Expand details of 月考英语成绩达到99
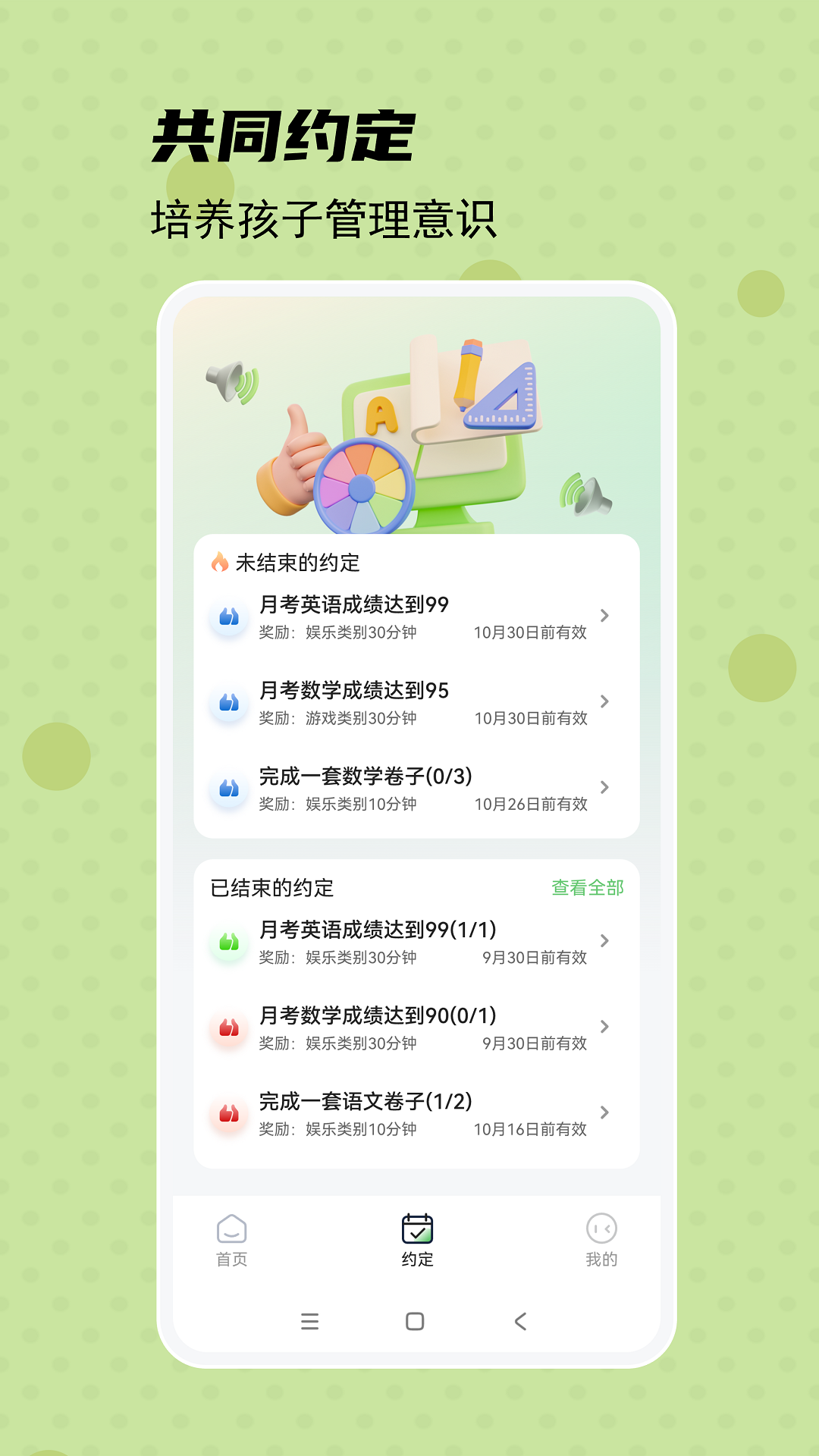The height and width of the screenshot is (1456, 819). coord(604,616)
